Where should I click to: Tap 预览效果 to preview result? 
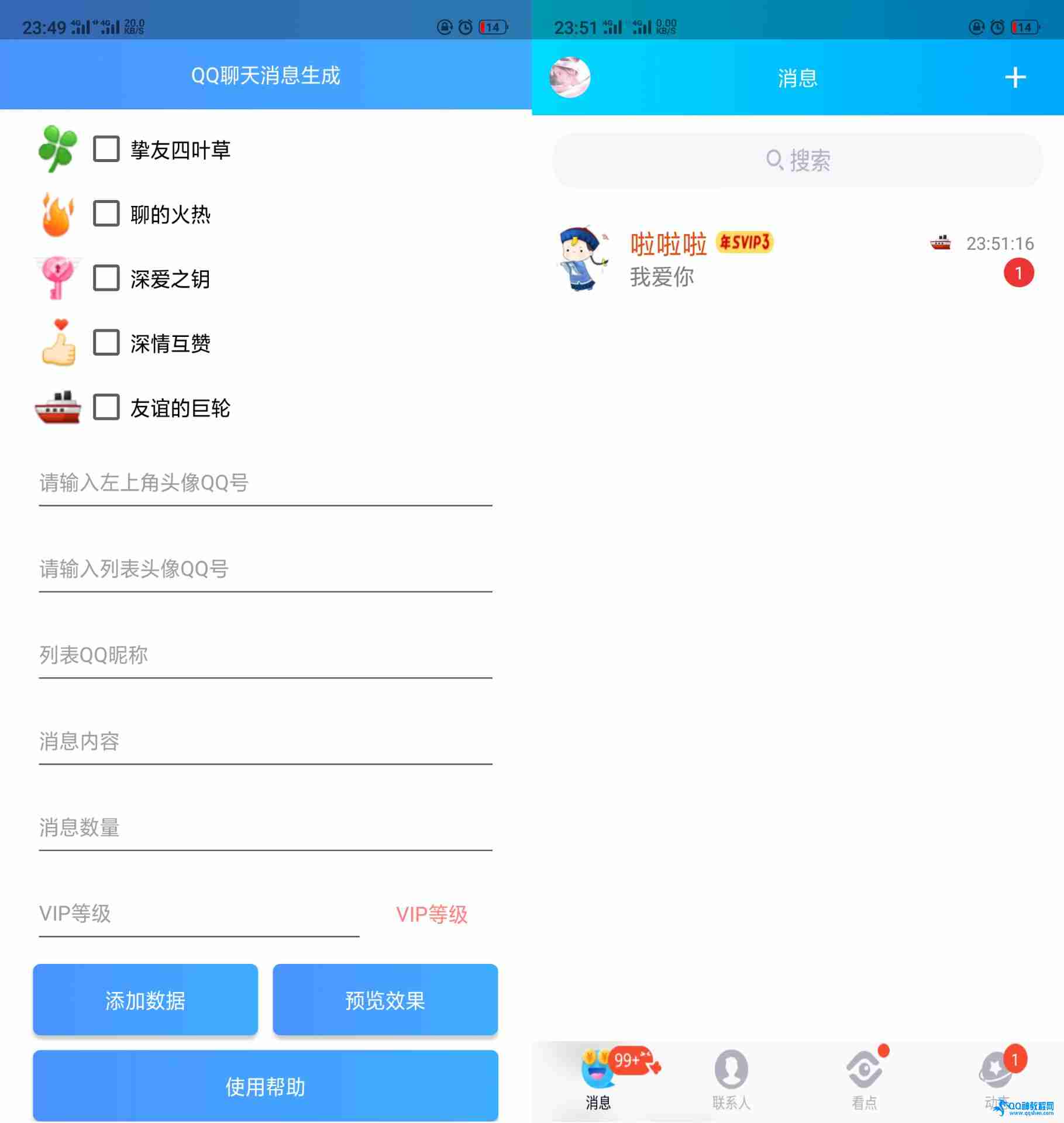click(x=385, y=1001)
